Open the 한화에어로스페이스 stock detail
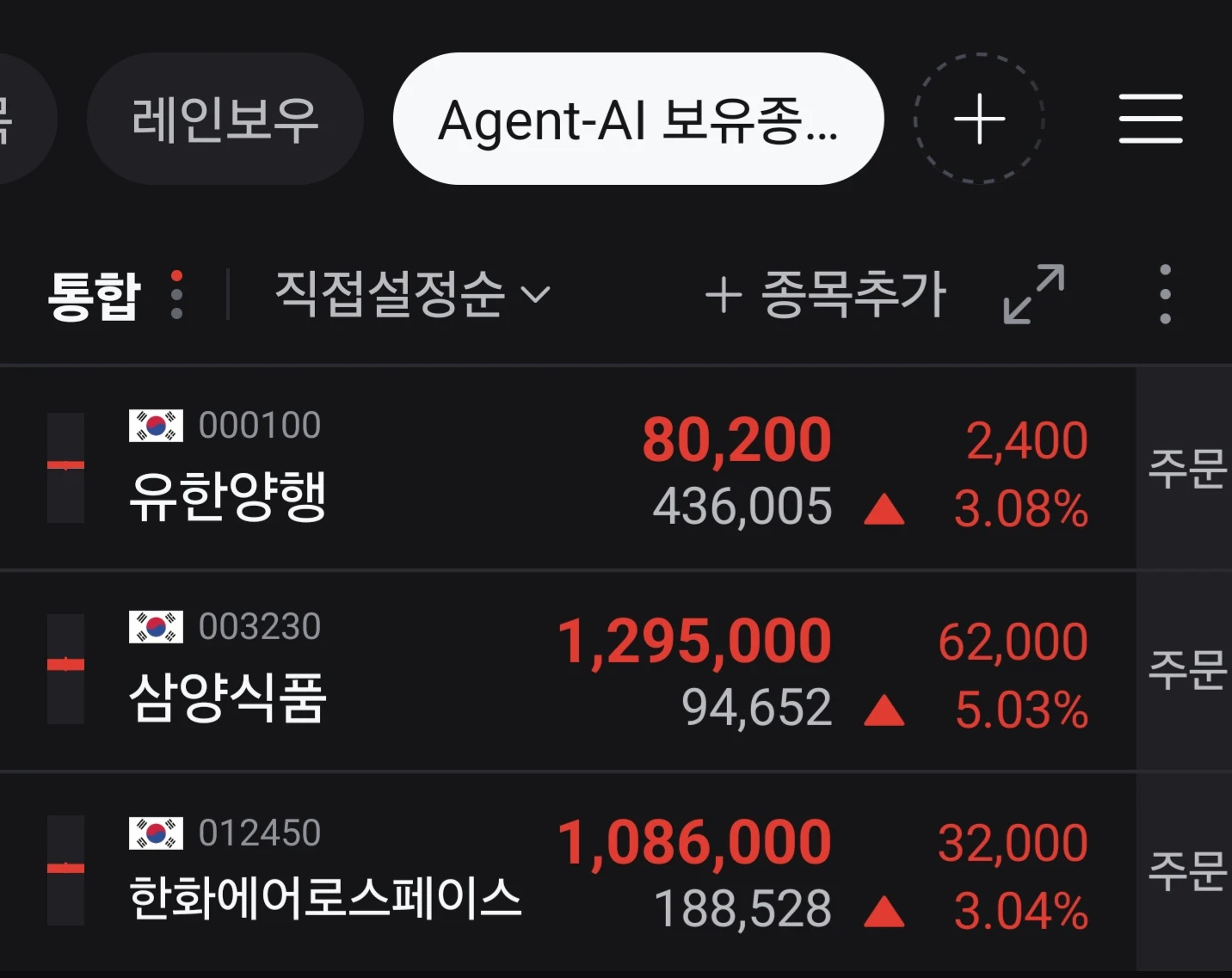This screenshot has width=1232, height=978. pyautogui.click(x=568, y=871)
